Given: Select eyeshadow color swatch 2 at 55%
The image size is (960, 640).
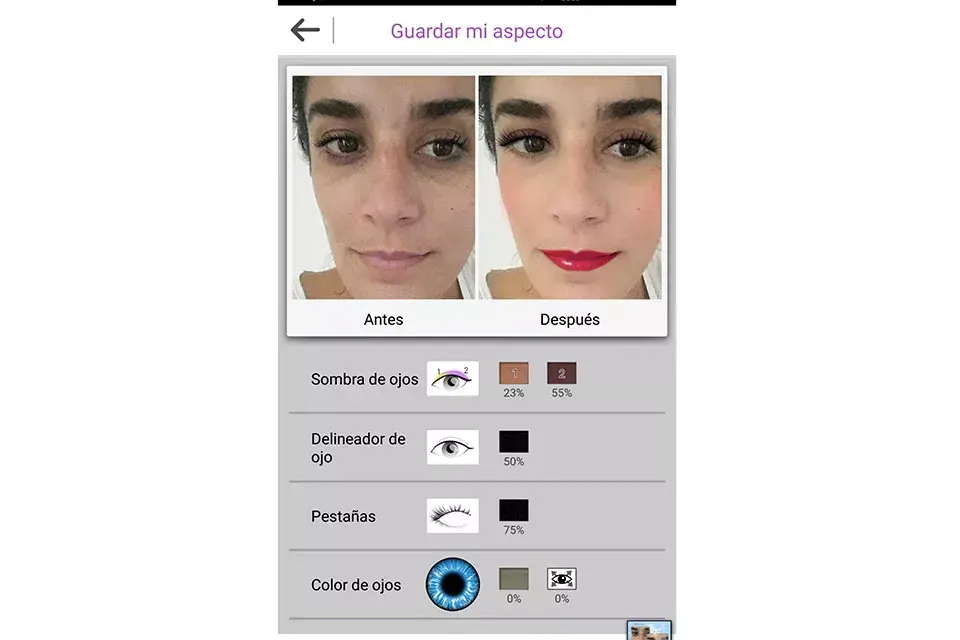Looking at the screenshot, I should pyautogui.click(x=562, y=374).
